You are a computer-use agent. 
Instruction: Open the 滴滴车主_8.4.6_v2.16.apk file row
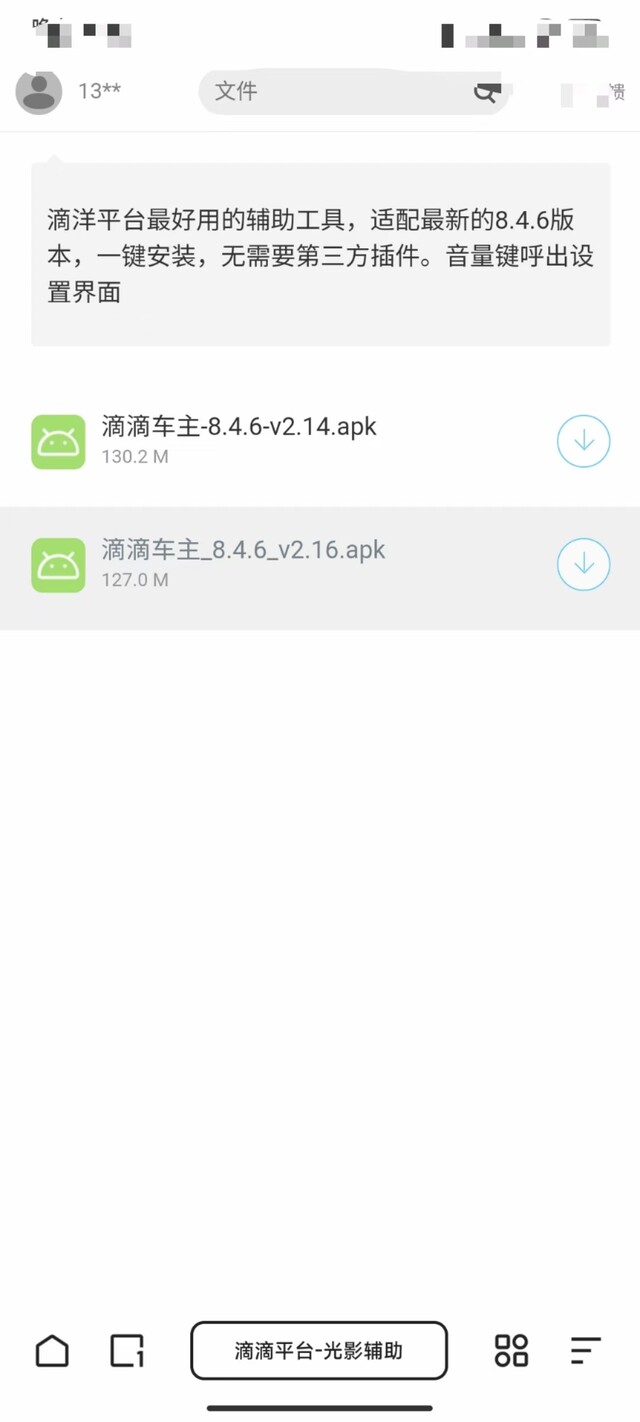(320, 568)
